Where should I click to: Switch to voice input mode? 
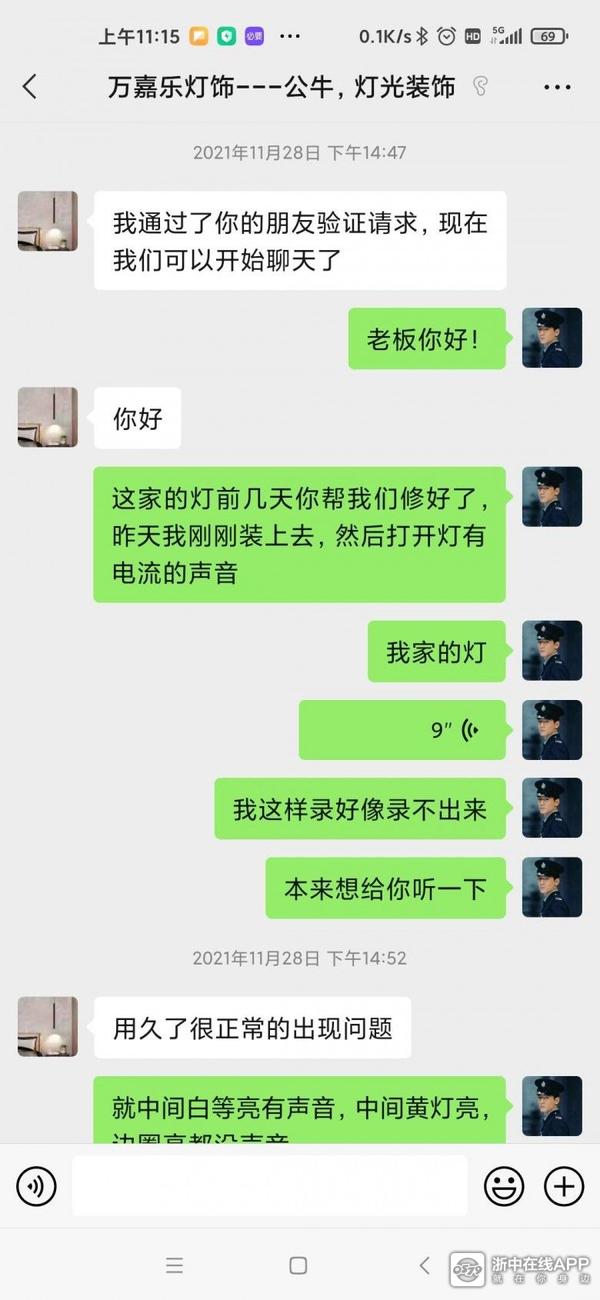point(36,1186)
